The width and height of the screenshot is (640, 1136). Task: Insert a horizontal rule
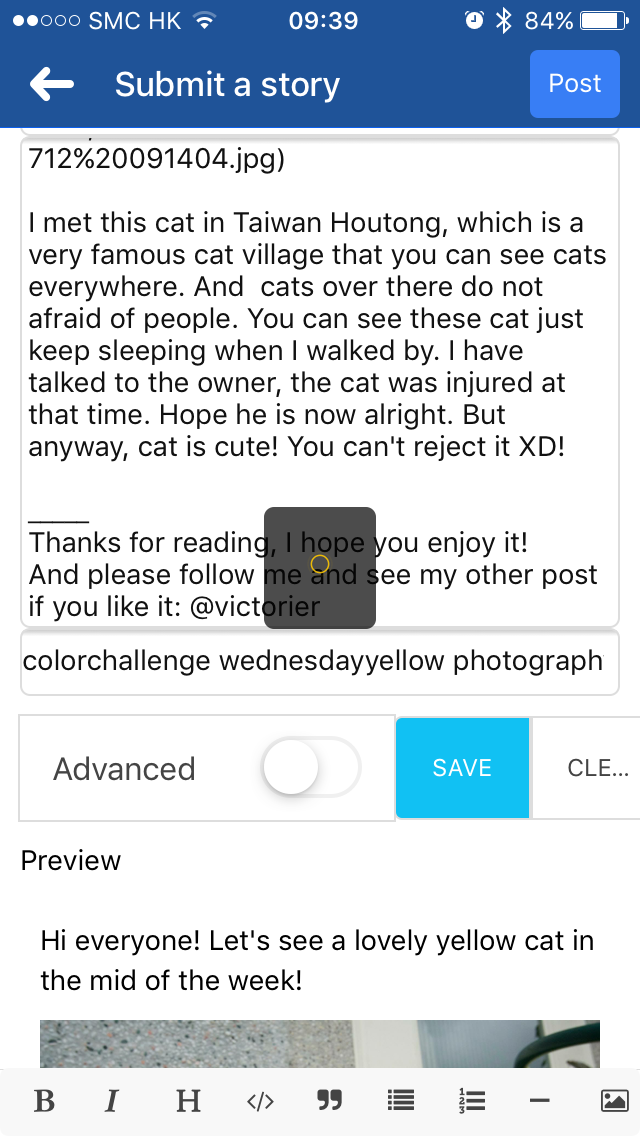coord(540,1101)
